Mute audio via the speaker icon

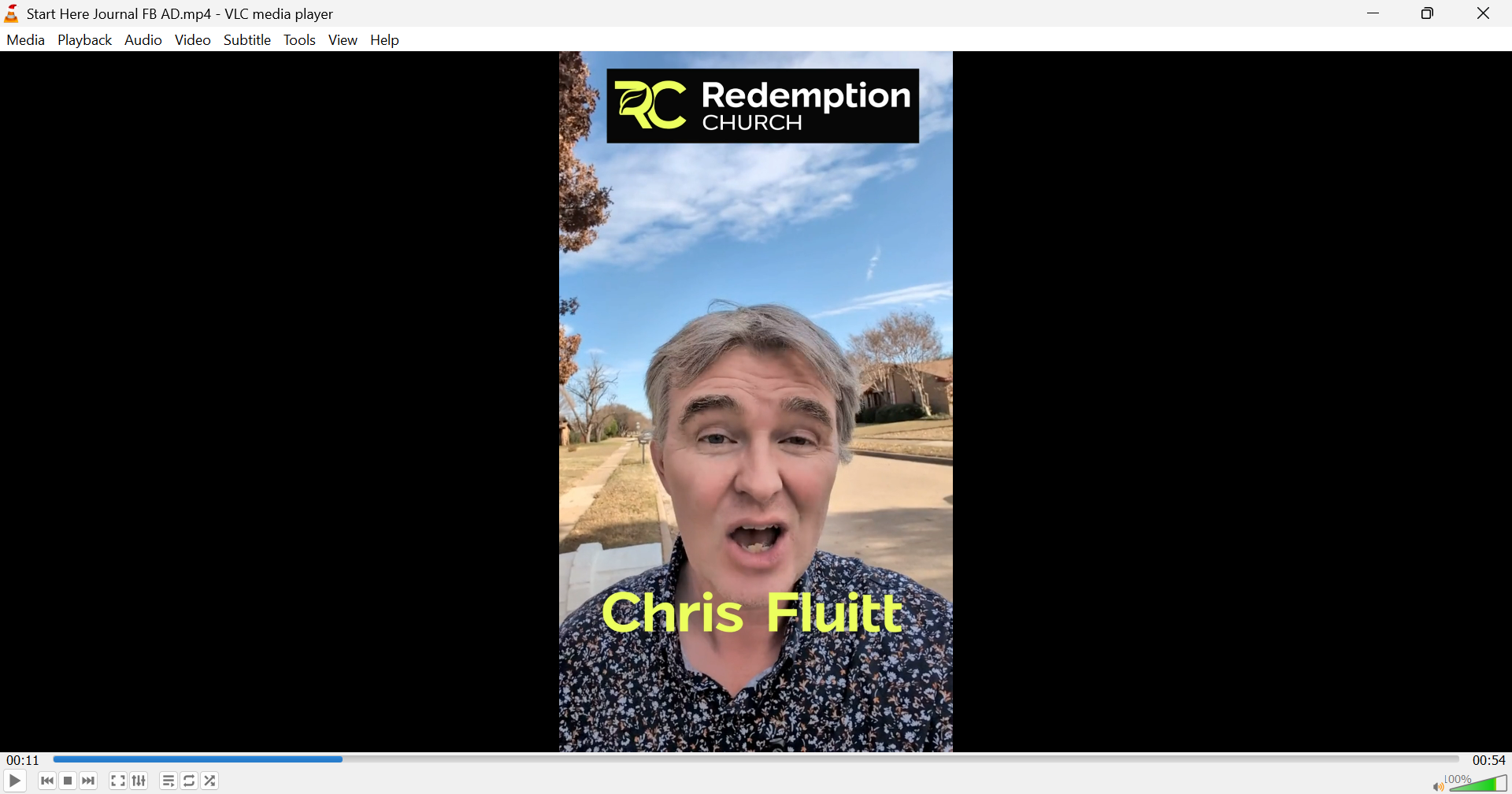coord(1437,786)
